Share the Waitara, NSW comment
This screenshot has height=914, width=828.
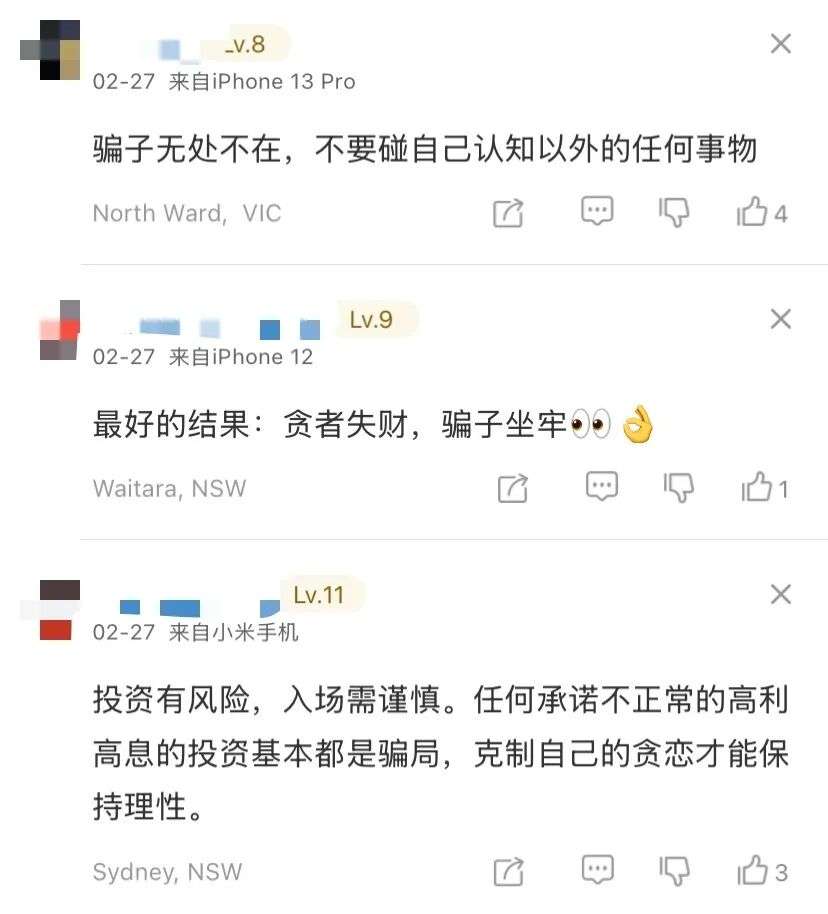(x=512, y=488)
